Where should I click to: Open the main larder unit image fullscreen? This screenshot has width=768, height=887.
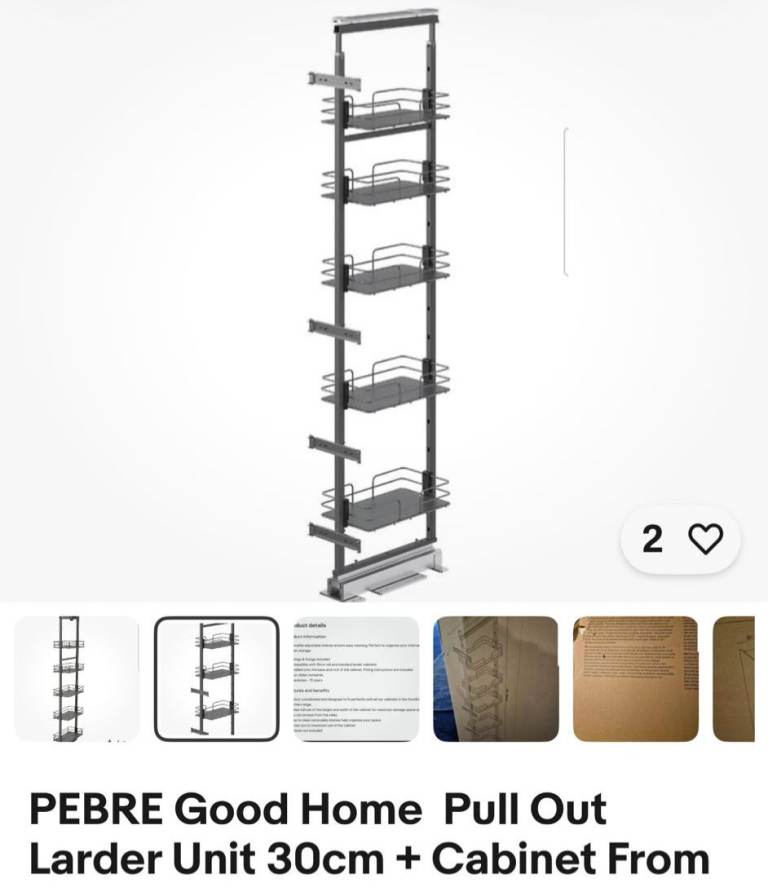click(x=384, y=300)
